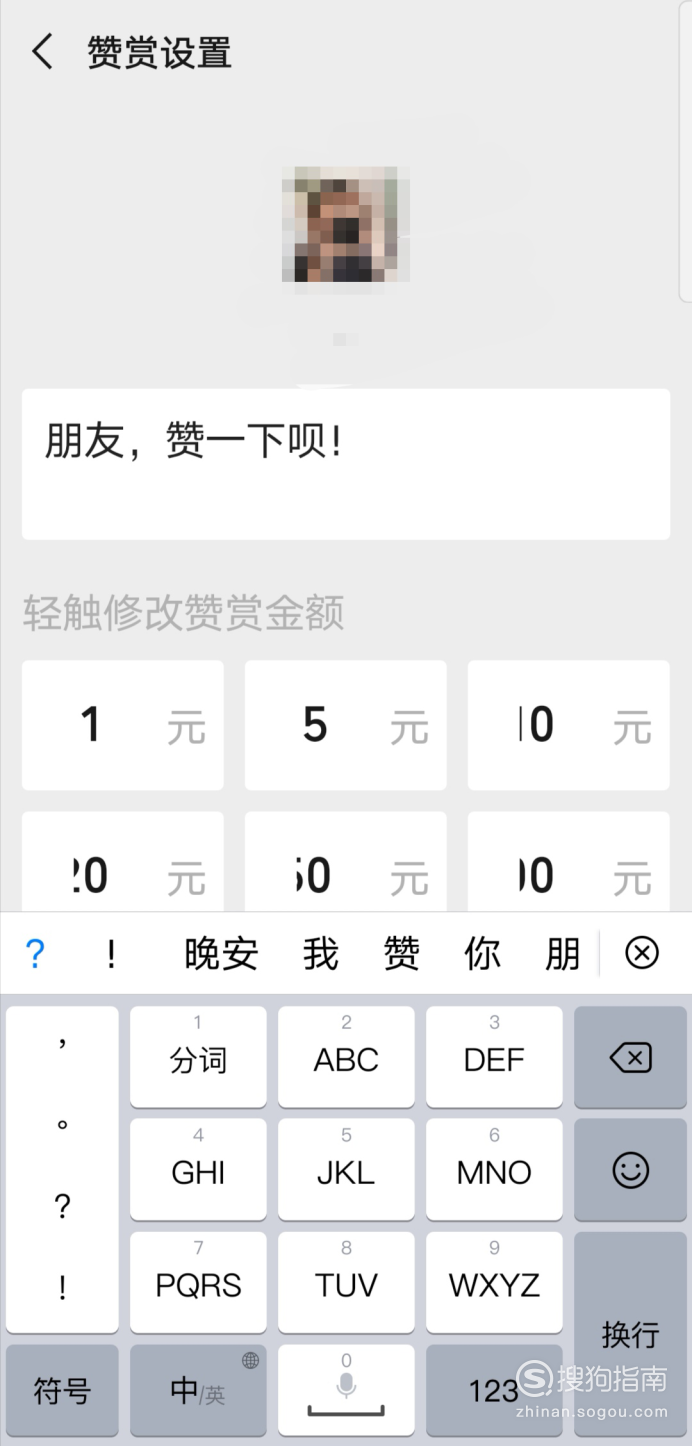Tap the backspace key
This screenshot has width=692, height=1446.
(630, 1057)
